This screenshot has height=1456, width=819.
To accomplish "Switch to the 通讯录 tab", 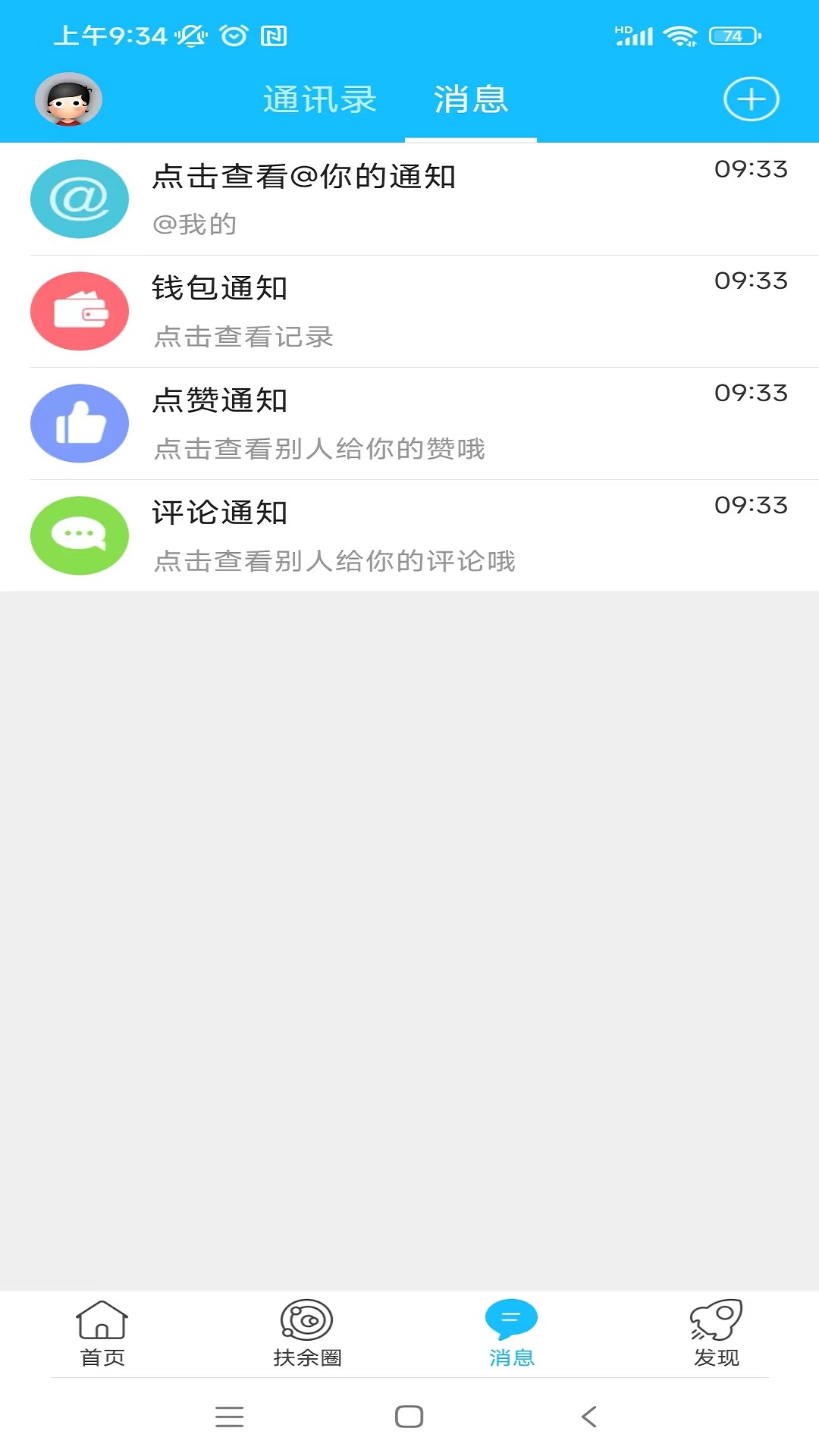I will pyautogui.click(x=320, y=100).
